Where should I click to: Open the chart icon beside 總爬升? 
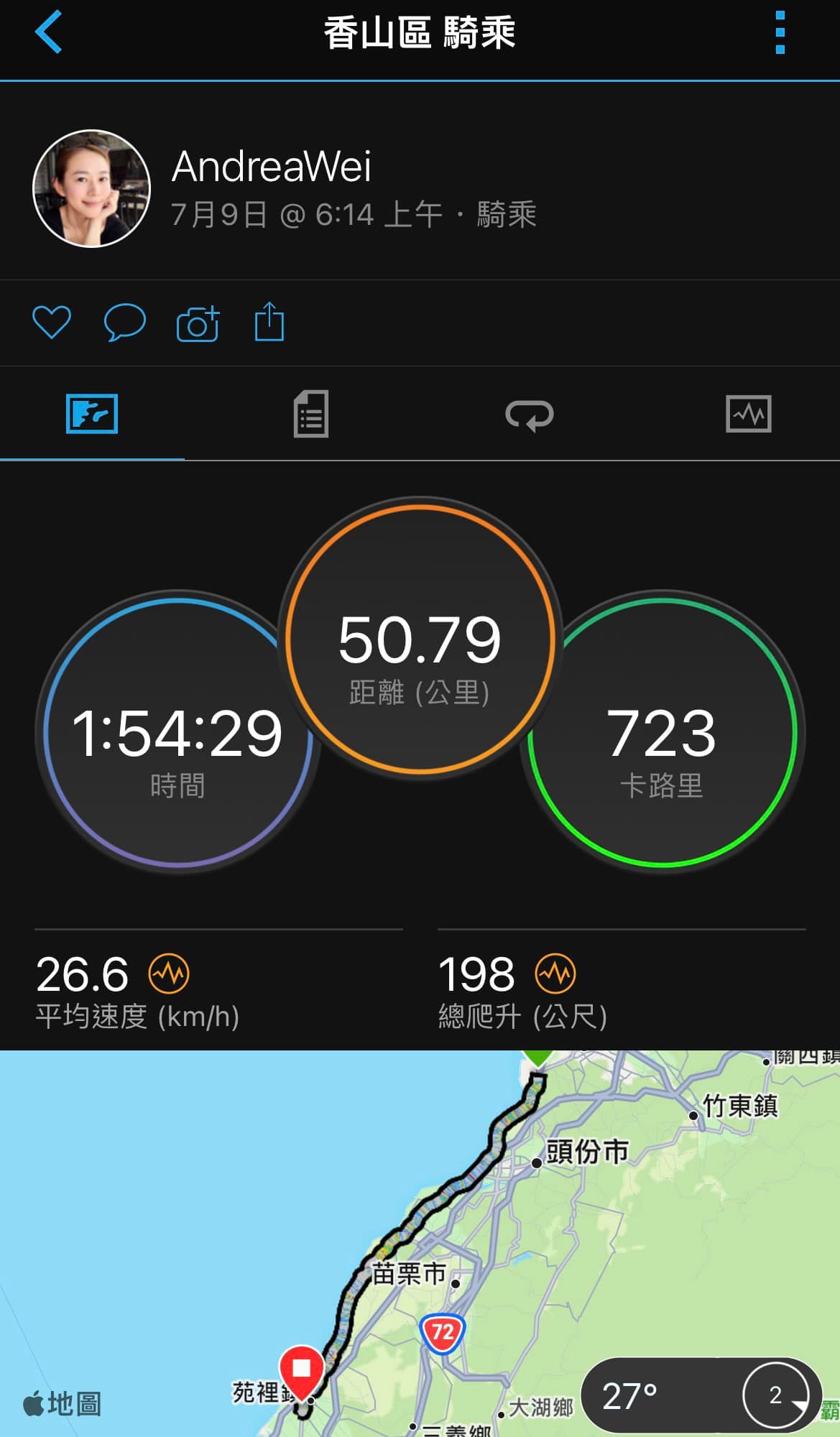point(555,974)
